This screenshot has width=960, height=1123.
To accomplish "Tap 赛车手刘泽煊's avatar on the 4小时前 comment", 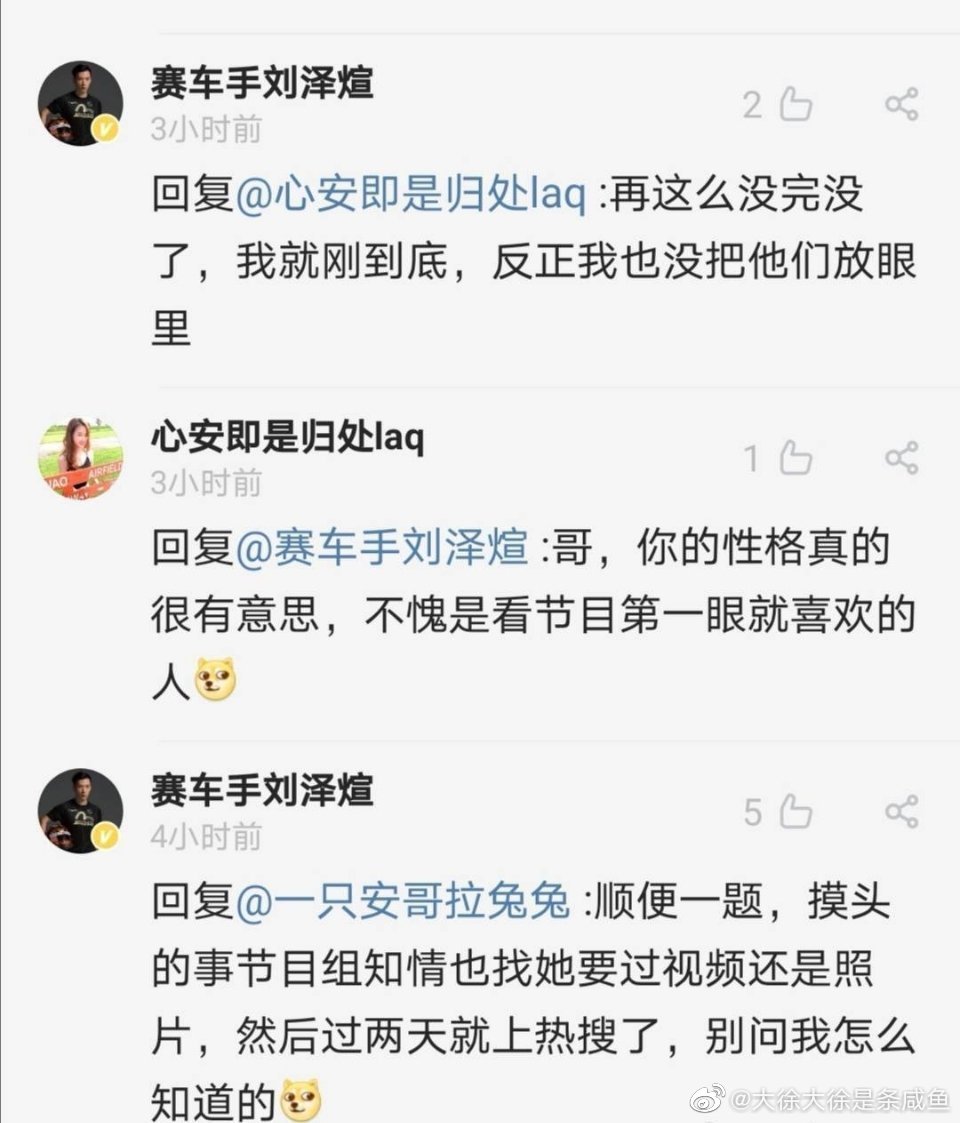I will tap(80, 811).
